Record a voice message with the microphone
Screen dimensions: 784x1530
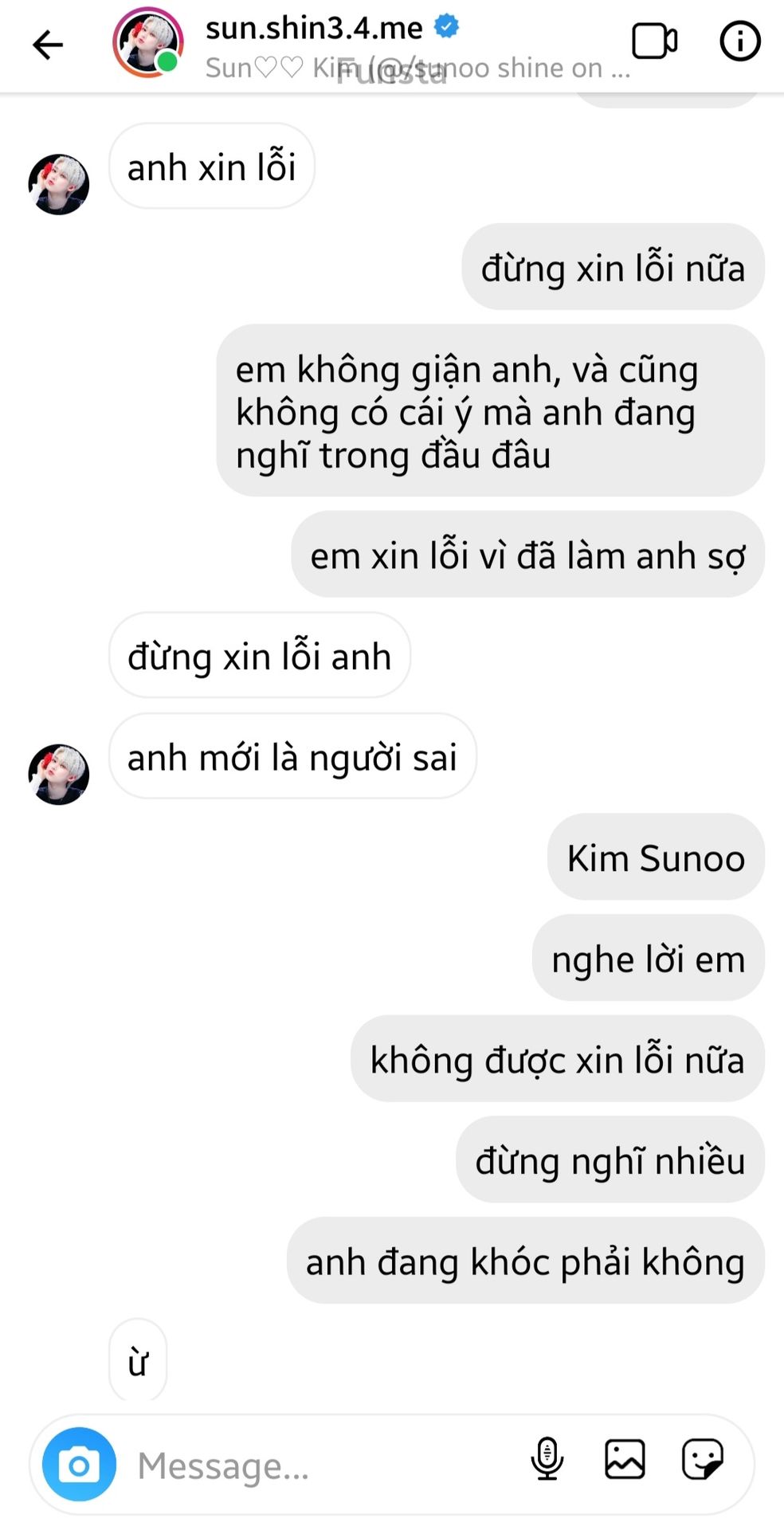(x=547, y=1459)
